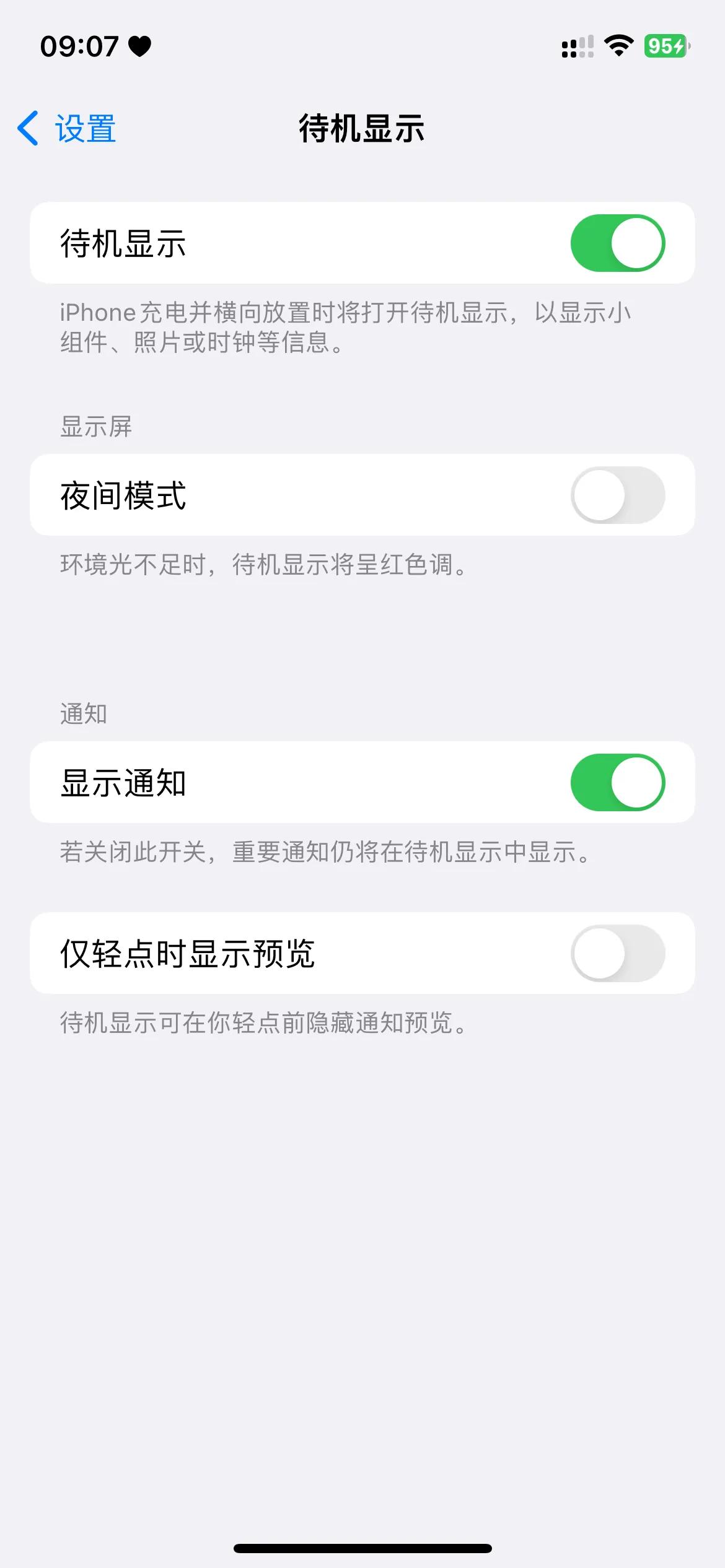Turn off the 待机显示 switch
The width and height of the screenshot is (725, 1568).
(617, 243)
